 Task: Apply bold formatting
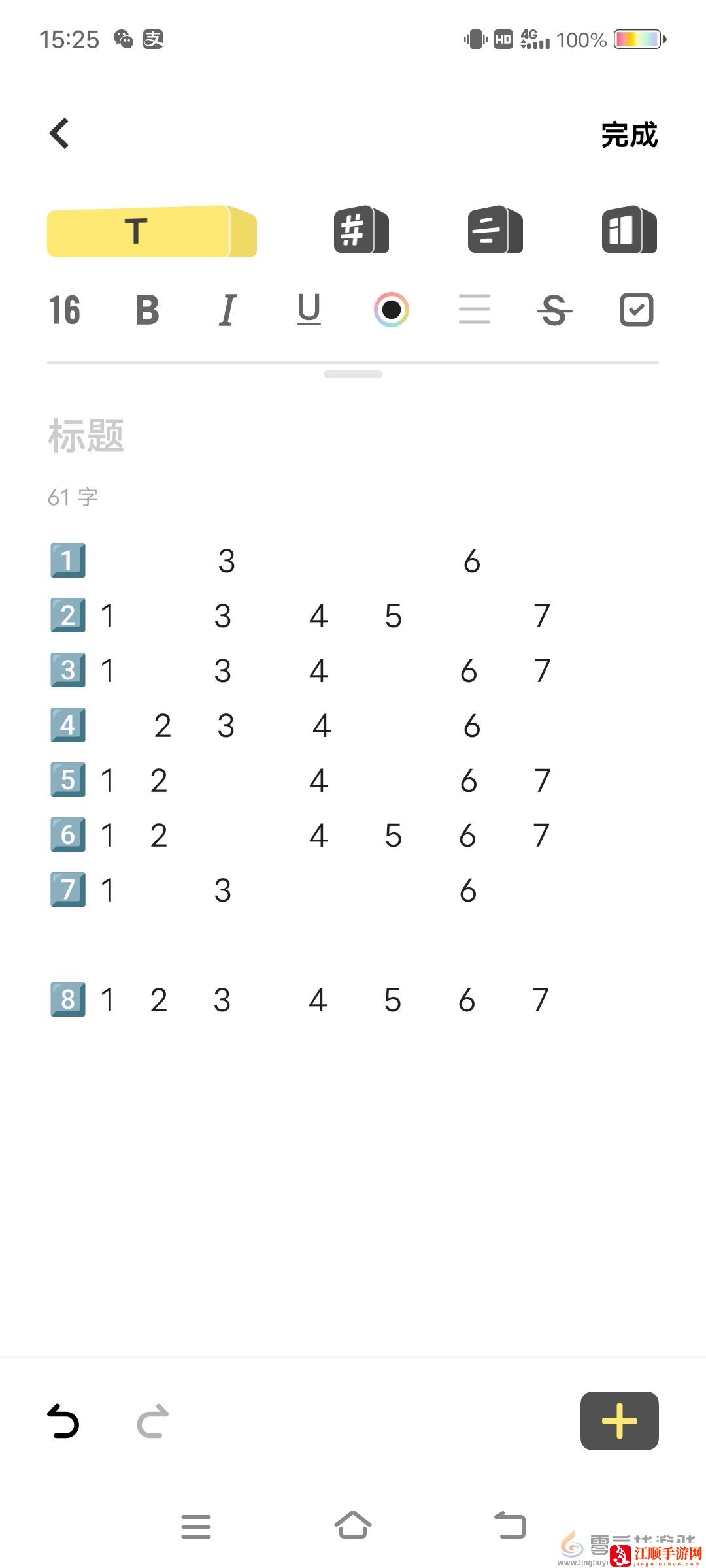(x=147, y=310)
